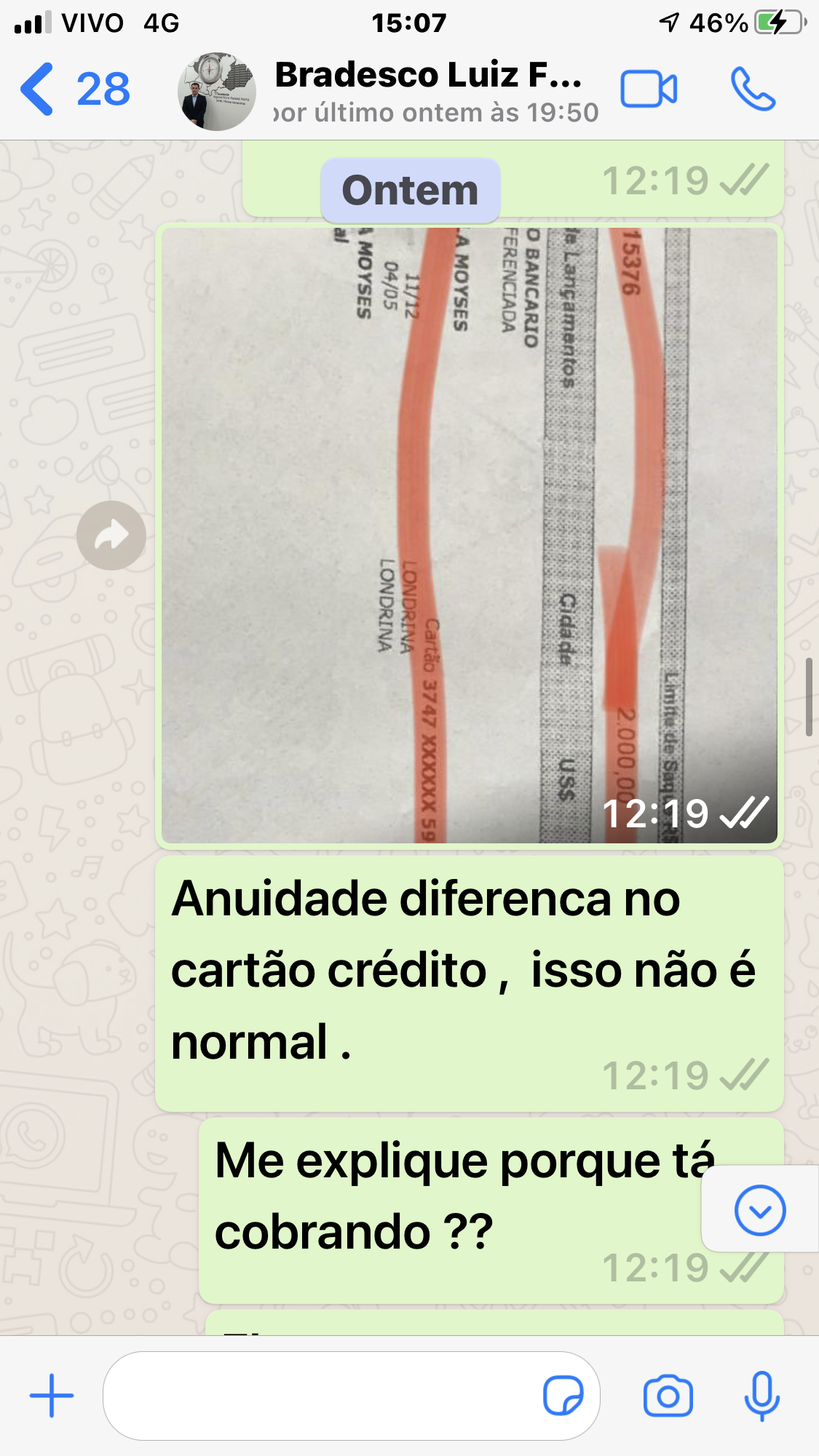819x1456 pixels.
Task: Open Bradesco Luiz F contact info
Action: tap(428, 92)
